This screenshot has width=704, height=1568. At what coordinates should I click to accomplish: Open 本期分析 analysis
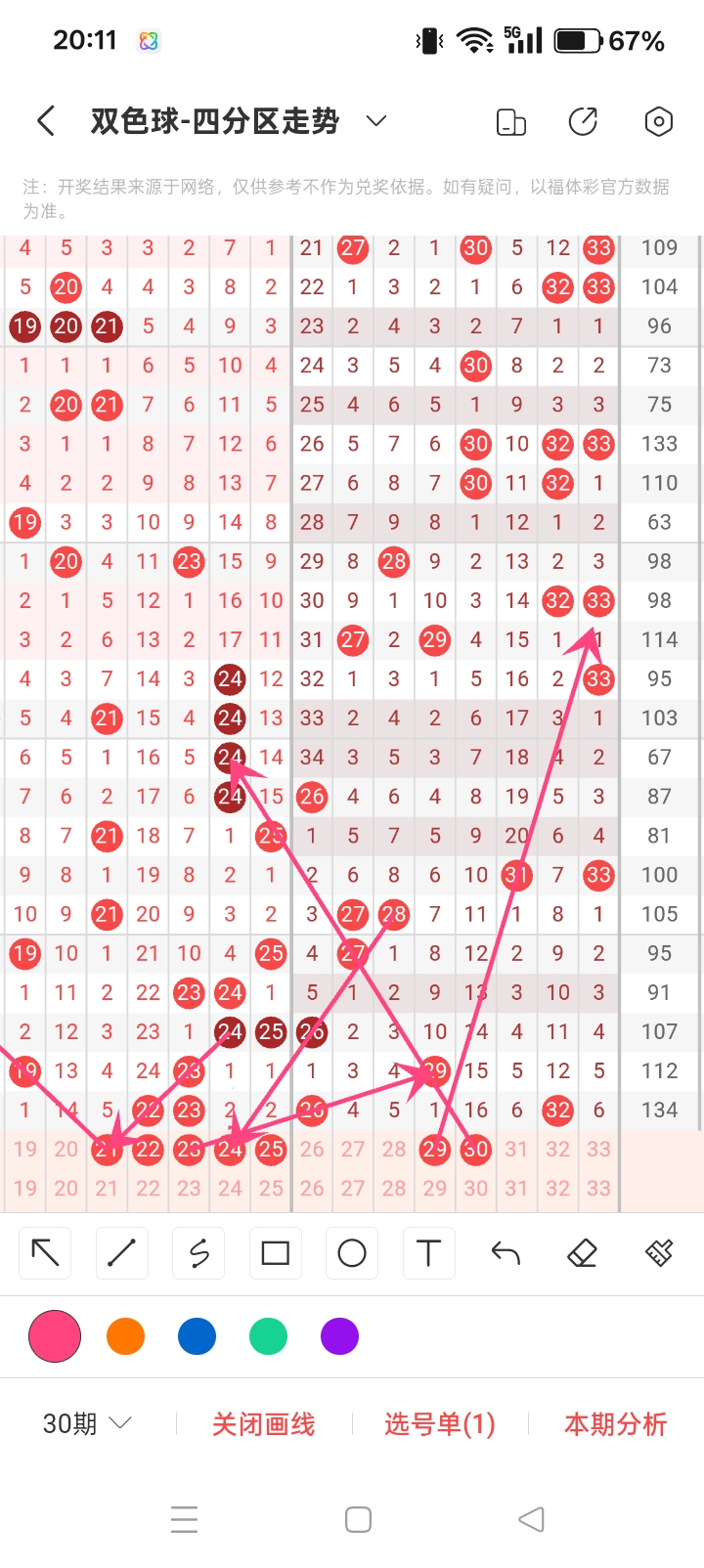pyautogui.click(x=615, y=1424)
